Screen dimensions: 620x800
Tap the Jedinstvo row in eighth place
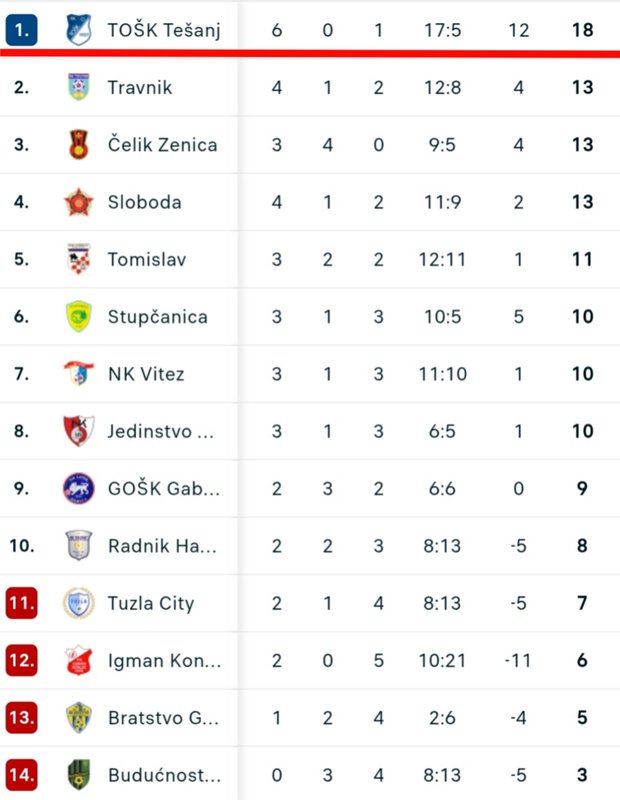(160, 432)
